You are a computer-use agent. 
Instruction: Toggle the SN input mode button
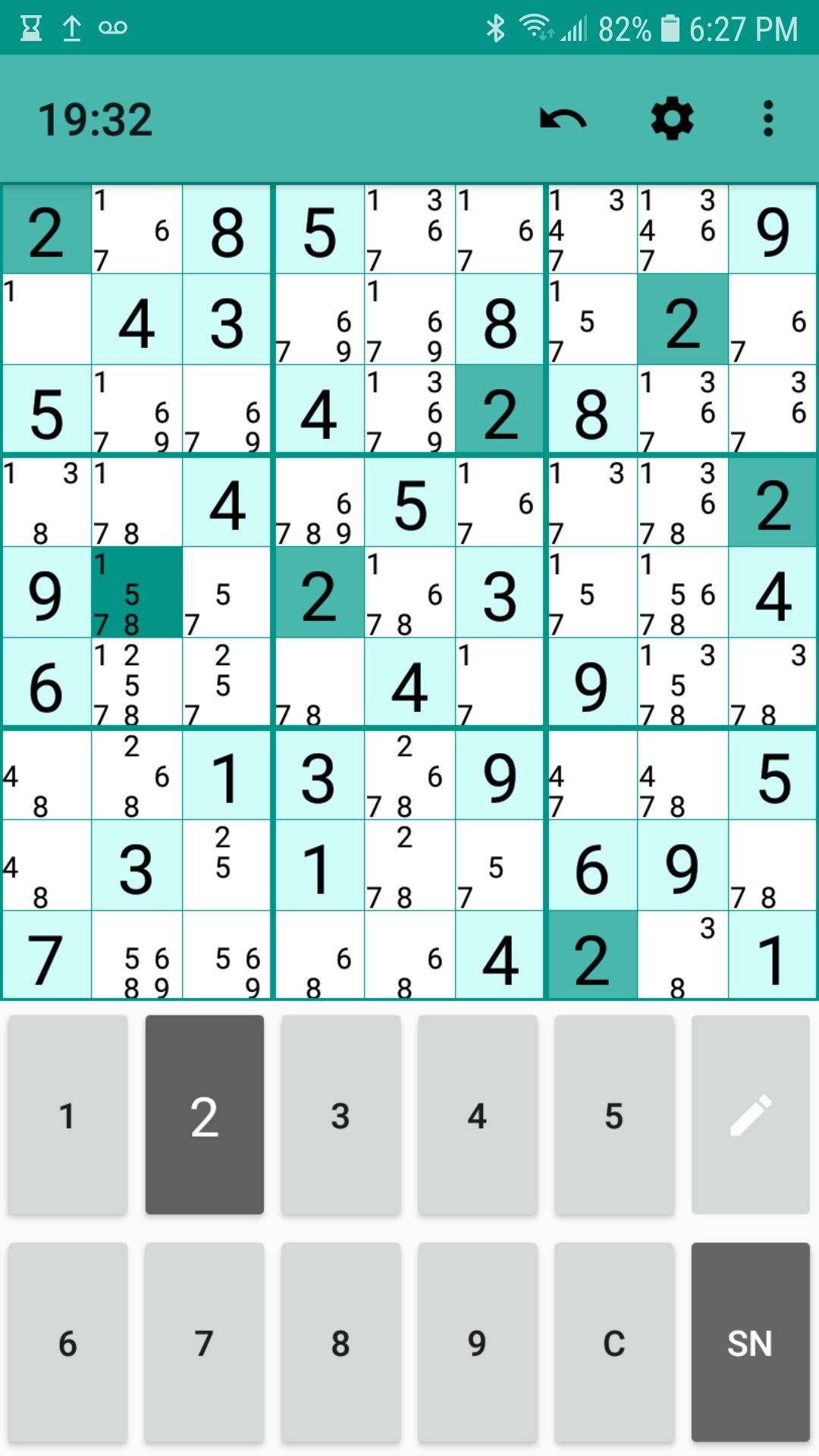(x=750, y=1342)
